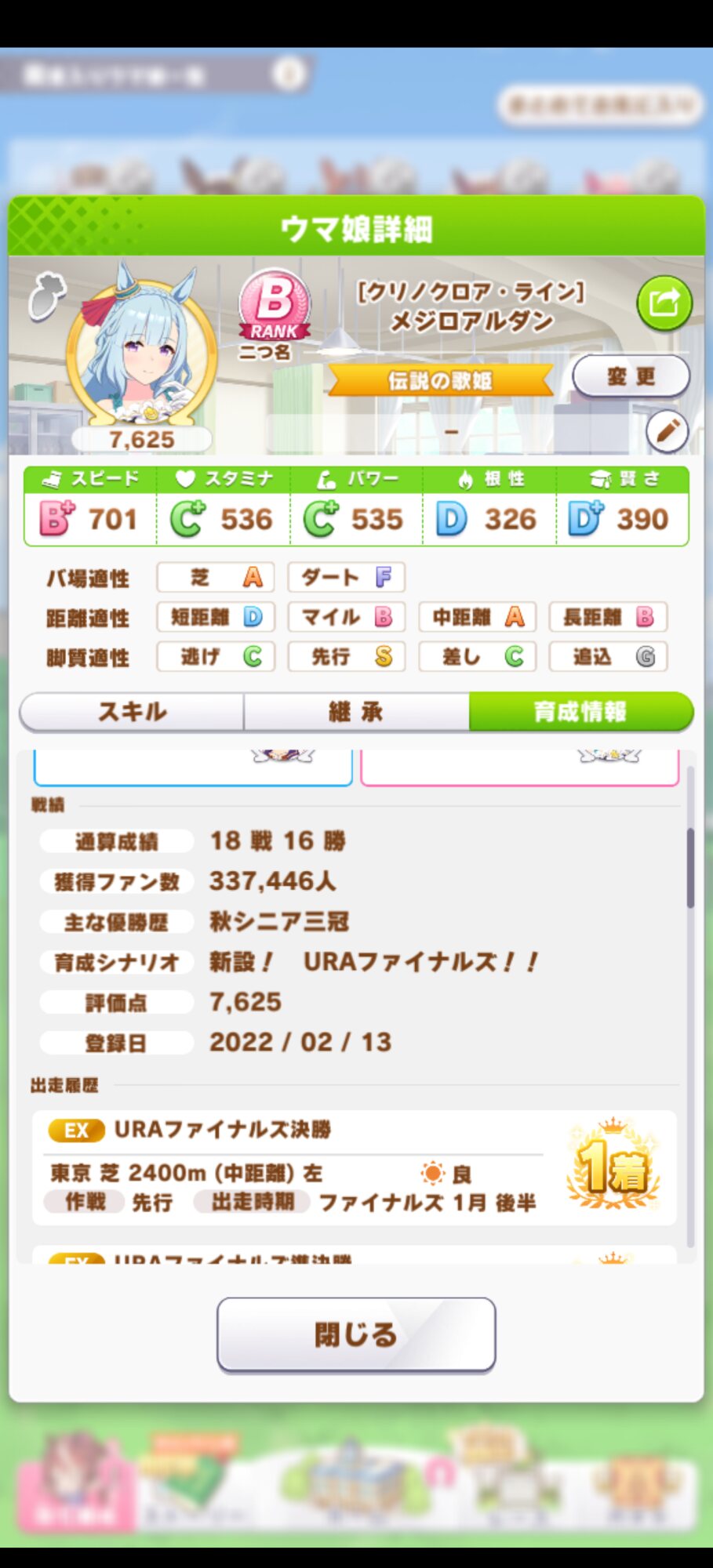
Task: Select the 育成情報 tab
Action: (581, 711)
